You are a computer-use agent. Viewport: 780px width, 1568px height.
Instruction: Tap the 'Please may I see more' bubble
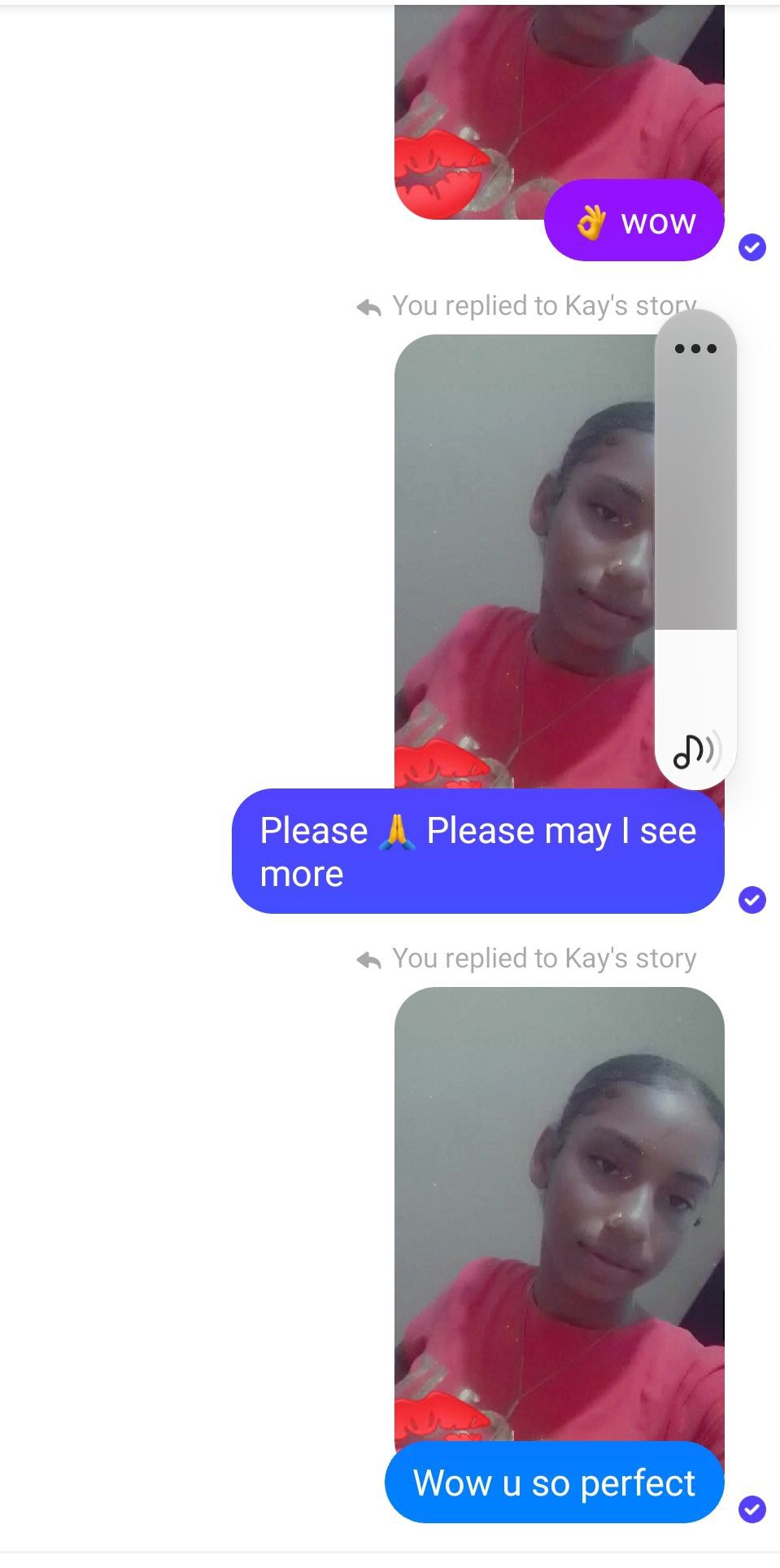click(477, 851)
